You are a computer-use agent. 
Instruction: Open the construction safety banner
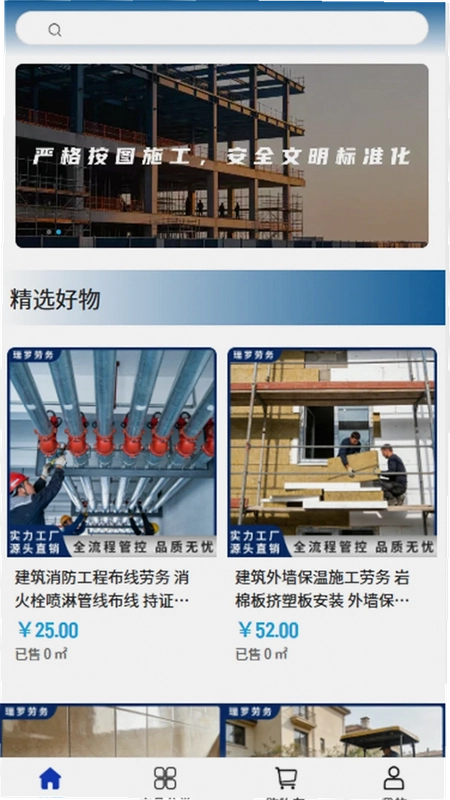tap(221, 156)
